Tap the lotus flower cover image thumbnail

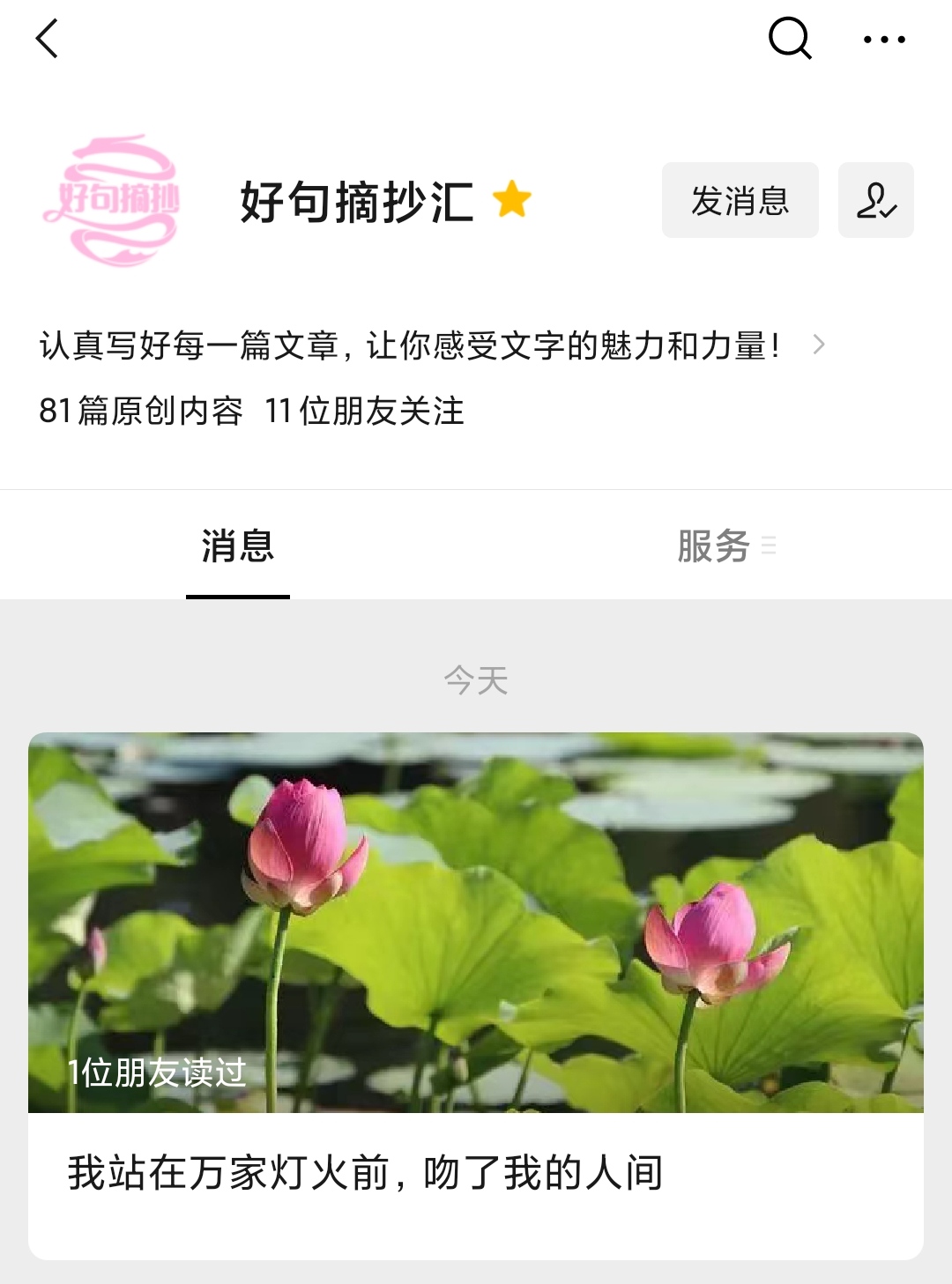pyautogui.click(x=476, y=917)
